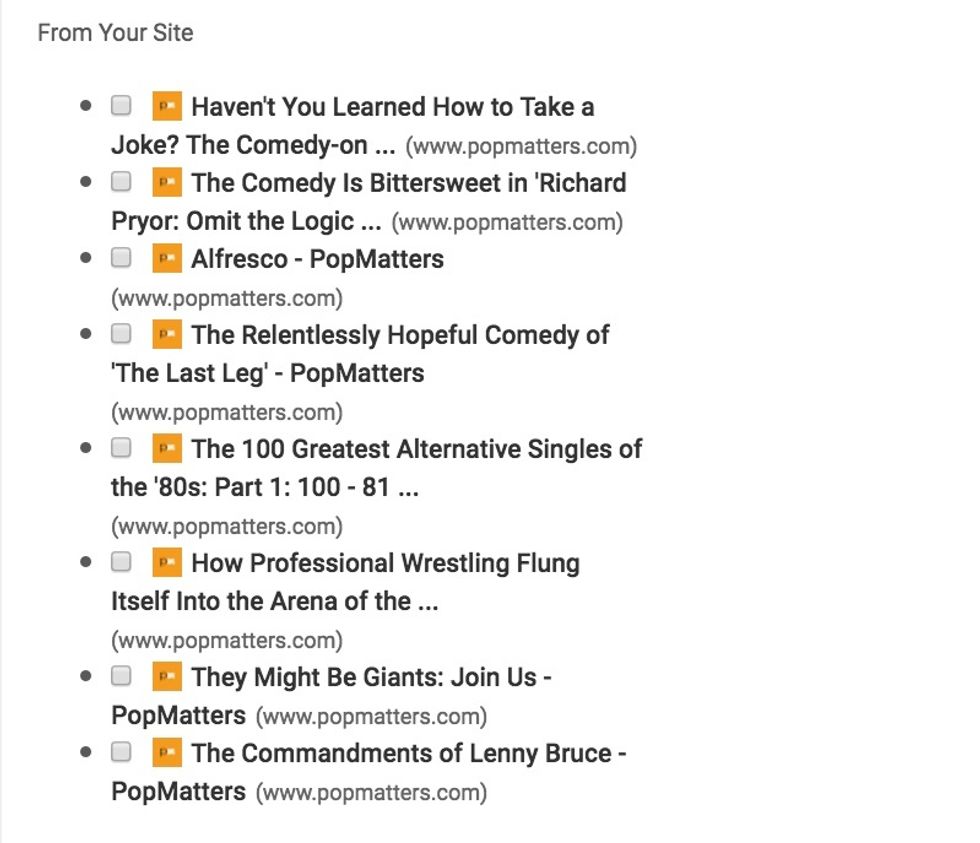
Task: Tick the Alfresco - PopMatters checkbox
Action: pos(121,257)
